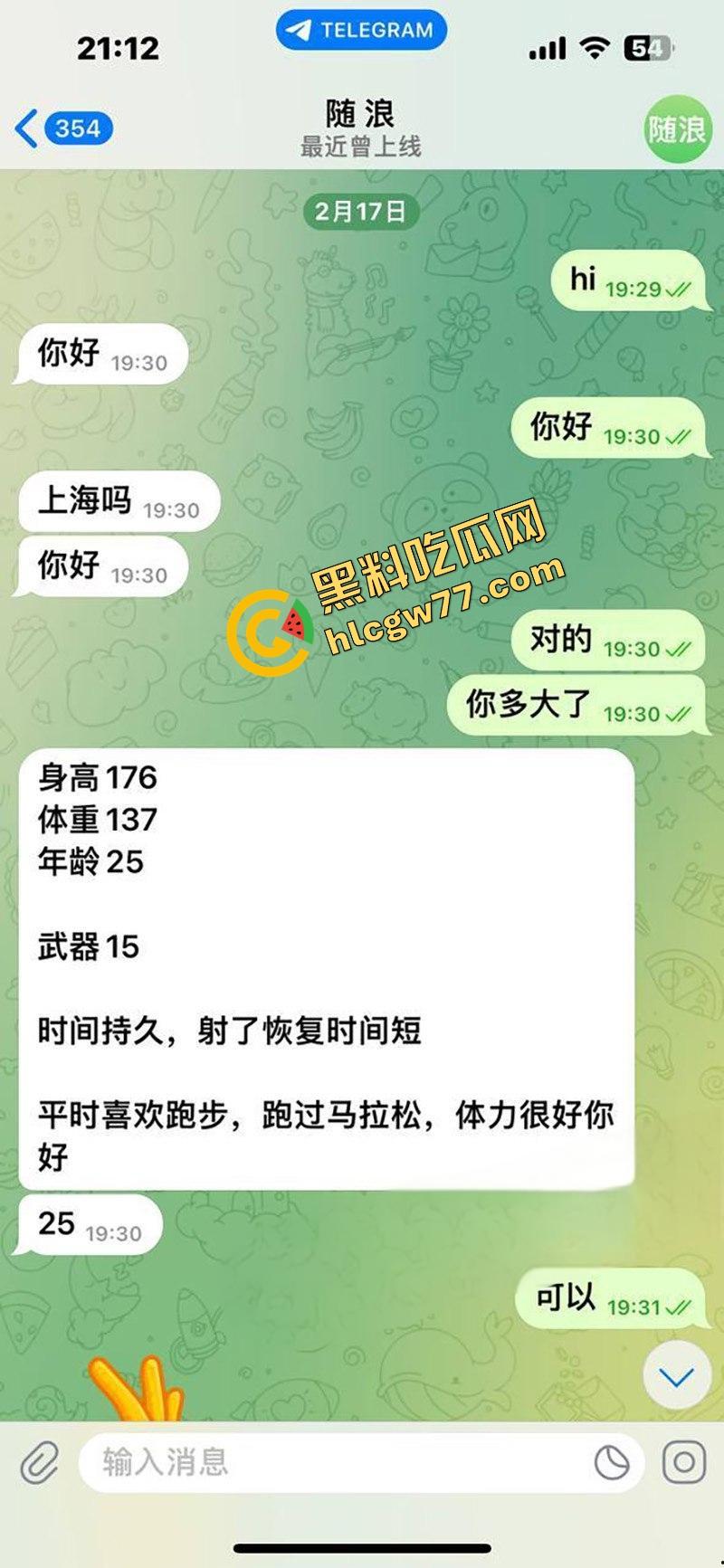Screen dimensions: 724x1568
Task: Open the 随浪 chat info header
Action: tap(360, 128)
